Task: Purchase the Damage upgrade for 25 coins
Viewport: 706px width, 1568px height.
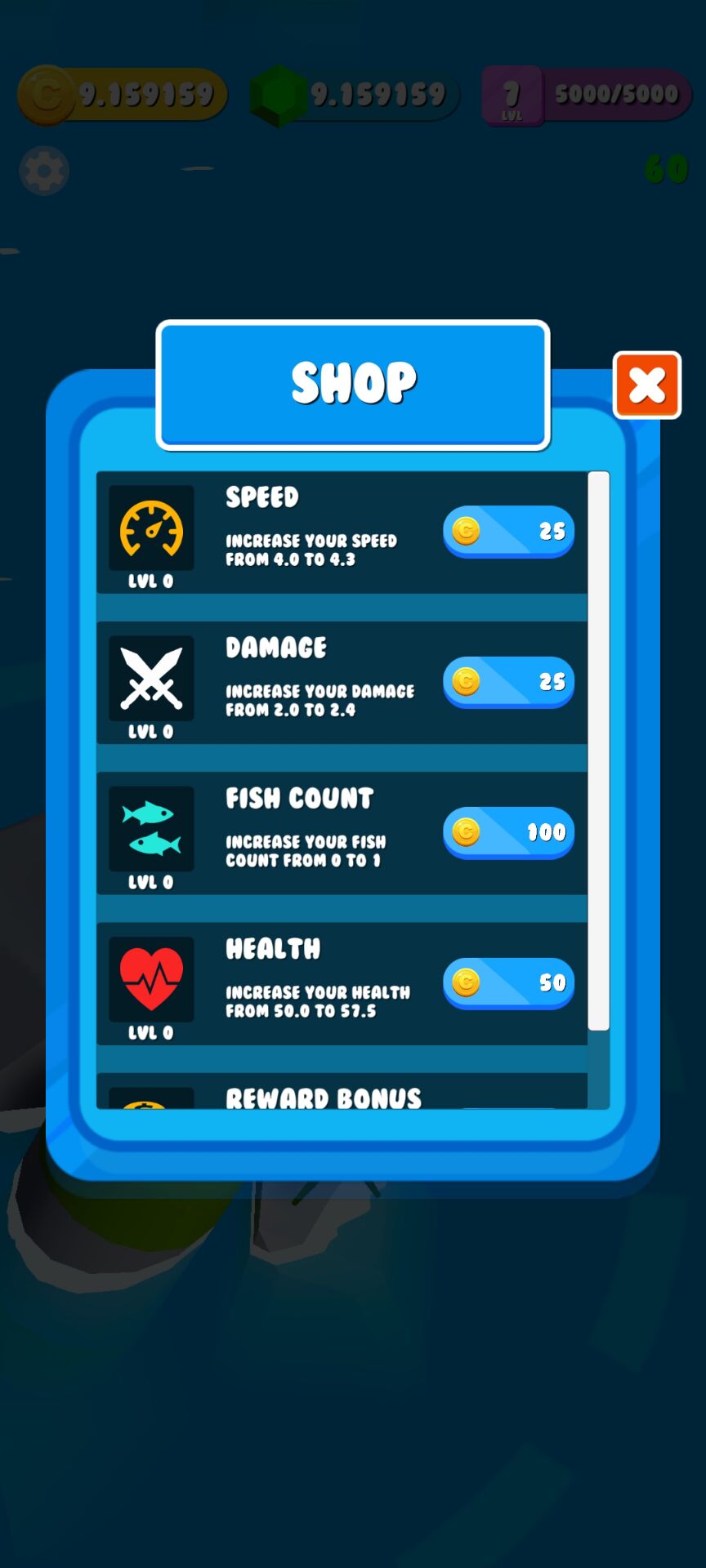Action: tap(508, 681)
